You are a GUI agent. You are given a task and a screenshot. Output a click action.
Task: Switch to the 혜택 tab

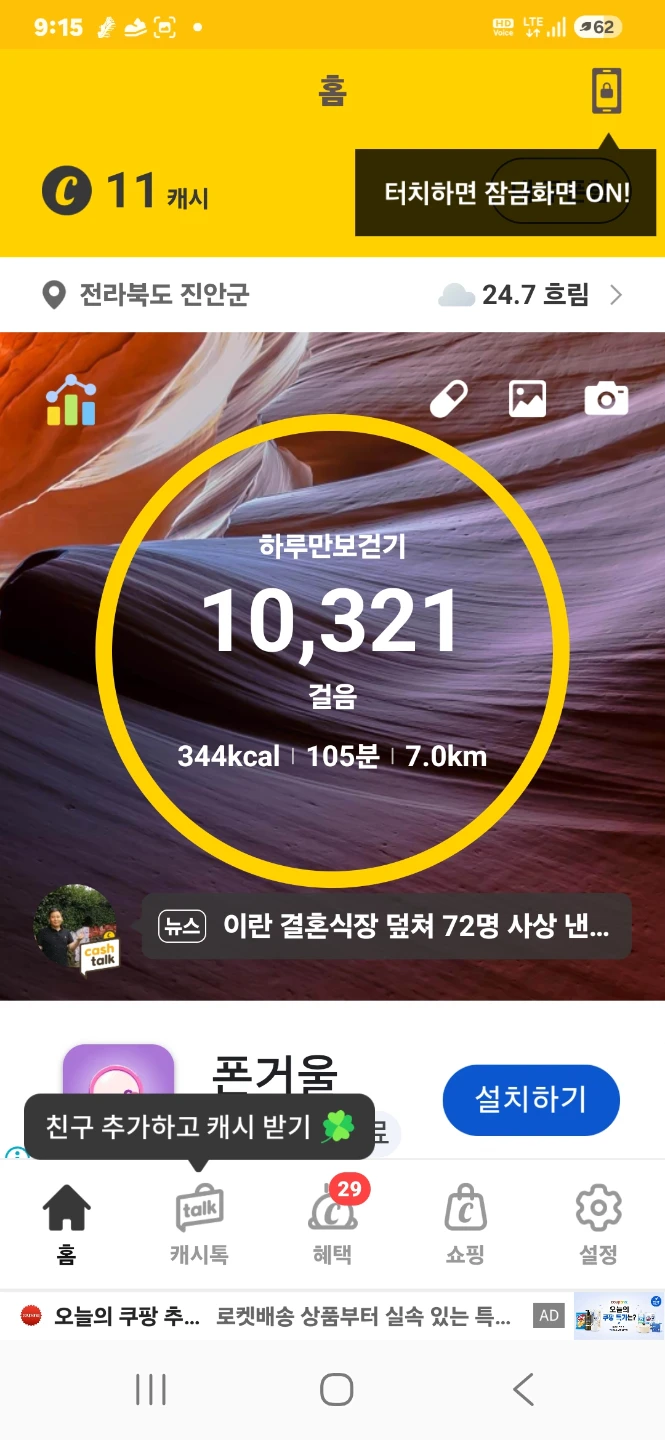click(333, 1225)
